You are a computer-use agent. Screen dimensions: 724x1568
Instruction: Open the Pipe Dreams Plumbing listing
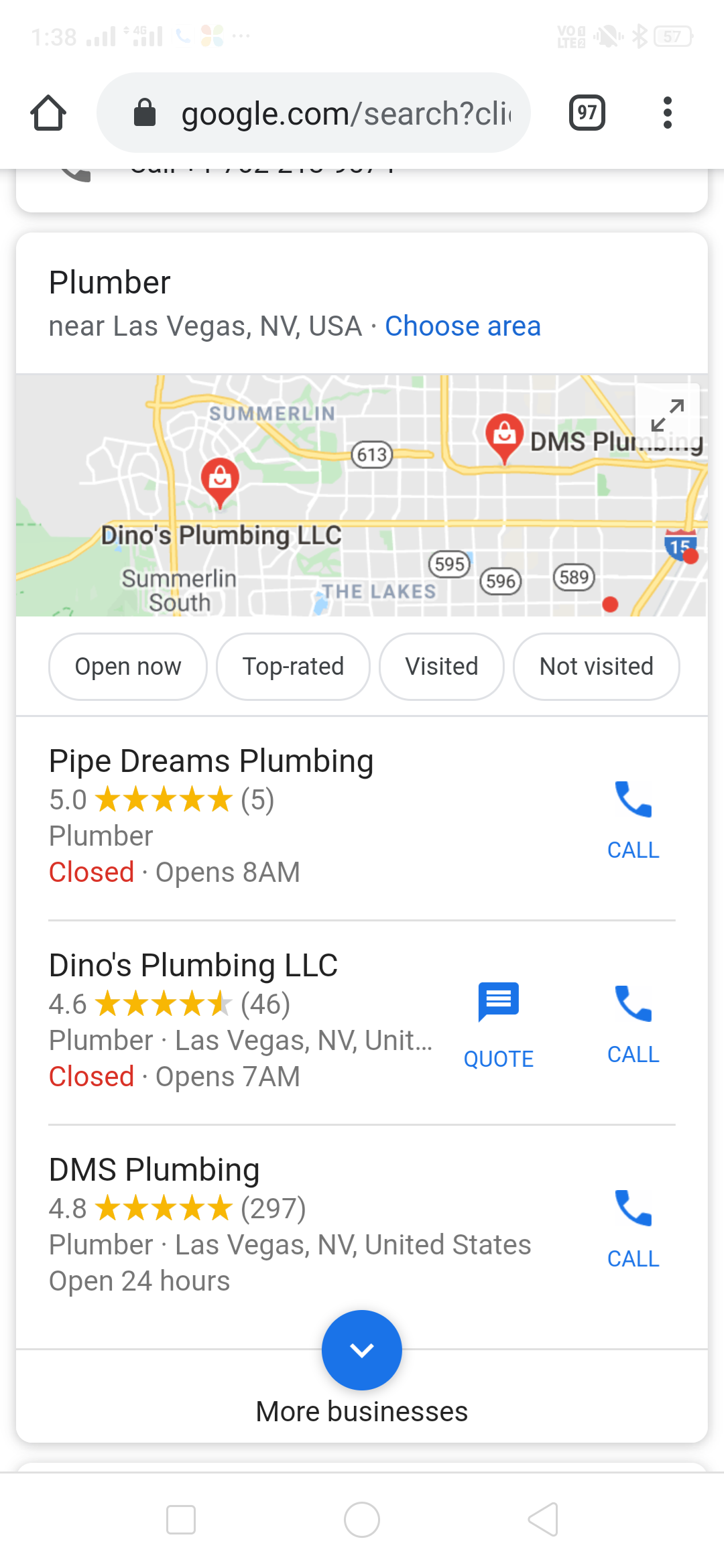coord(211,761)
